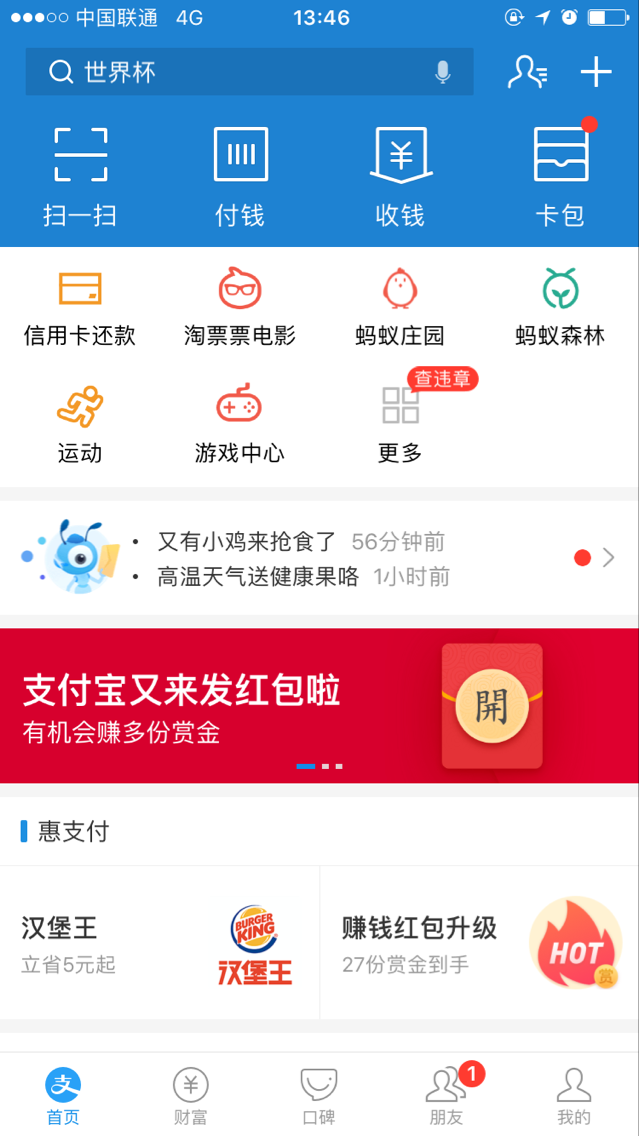Image resolution: width=639 pixels, height=1136 pixels.
Task: Open 运动 service
Action: (x=80, y=424)
